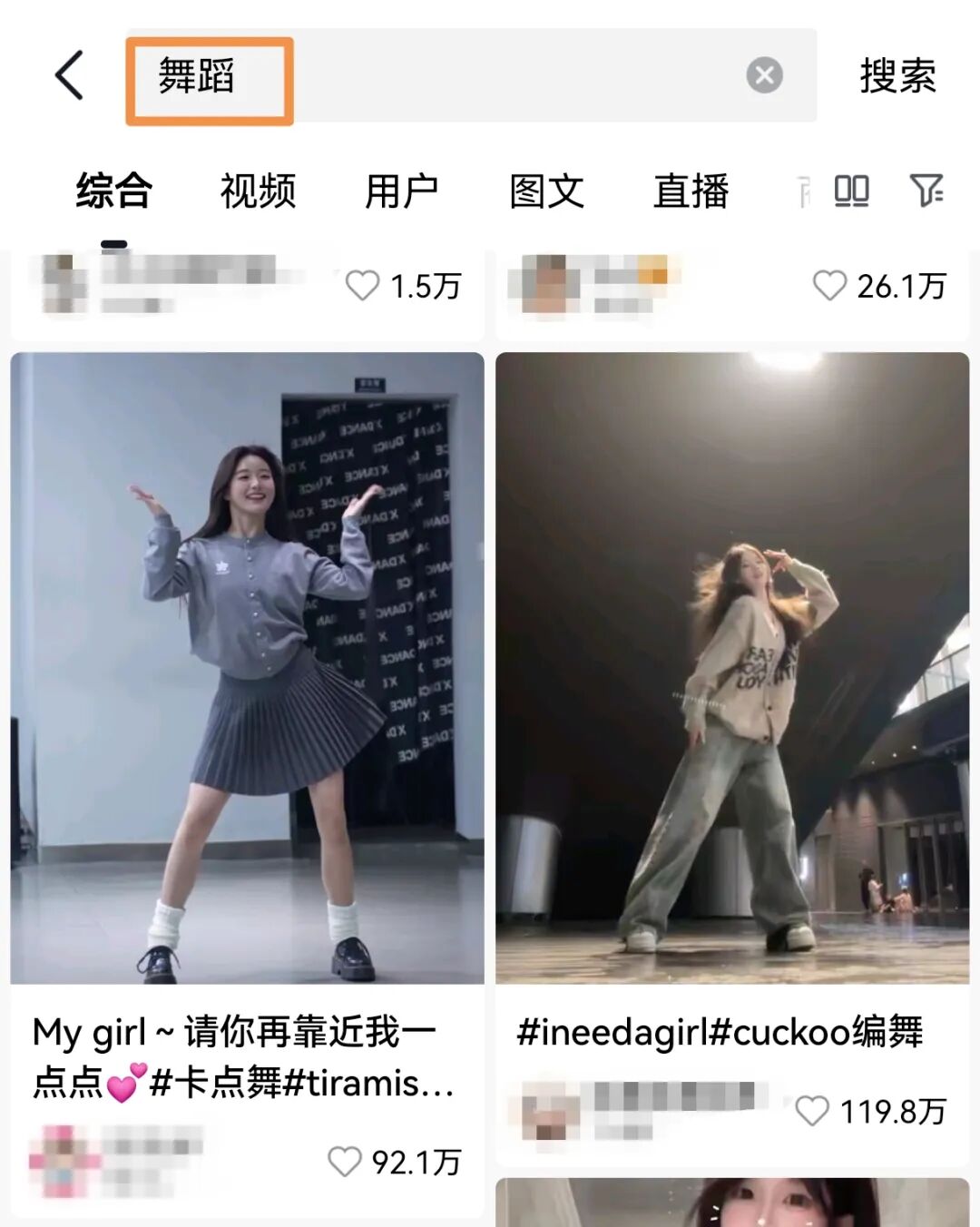Like the post with 26.1万 likes
This screenshot has height=1227, width=980.
829,286
